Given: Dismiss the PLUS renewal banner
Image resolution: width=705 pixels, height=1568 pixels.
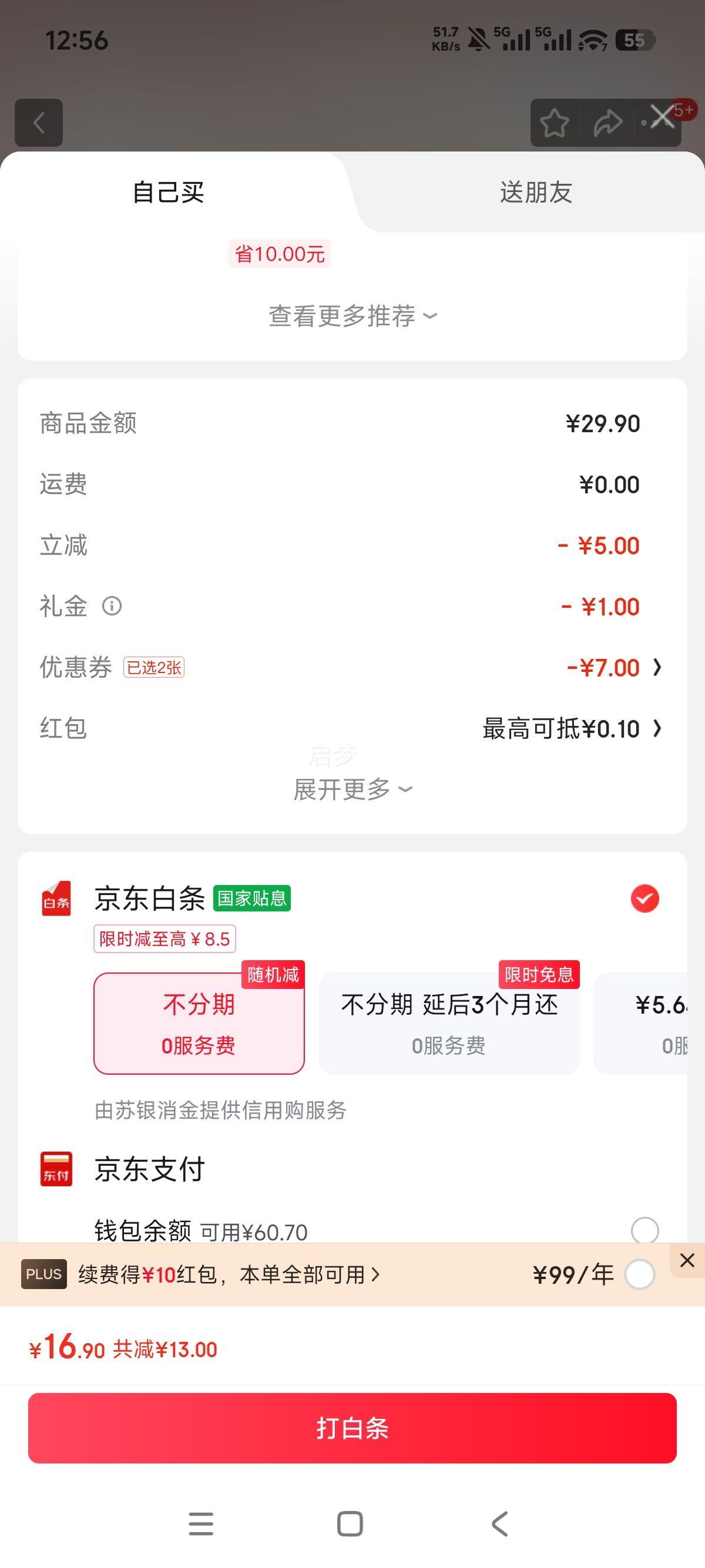Looking at the screenshot, I should (687, 1260).
